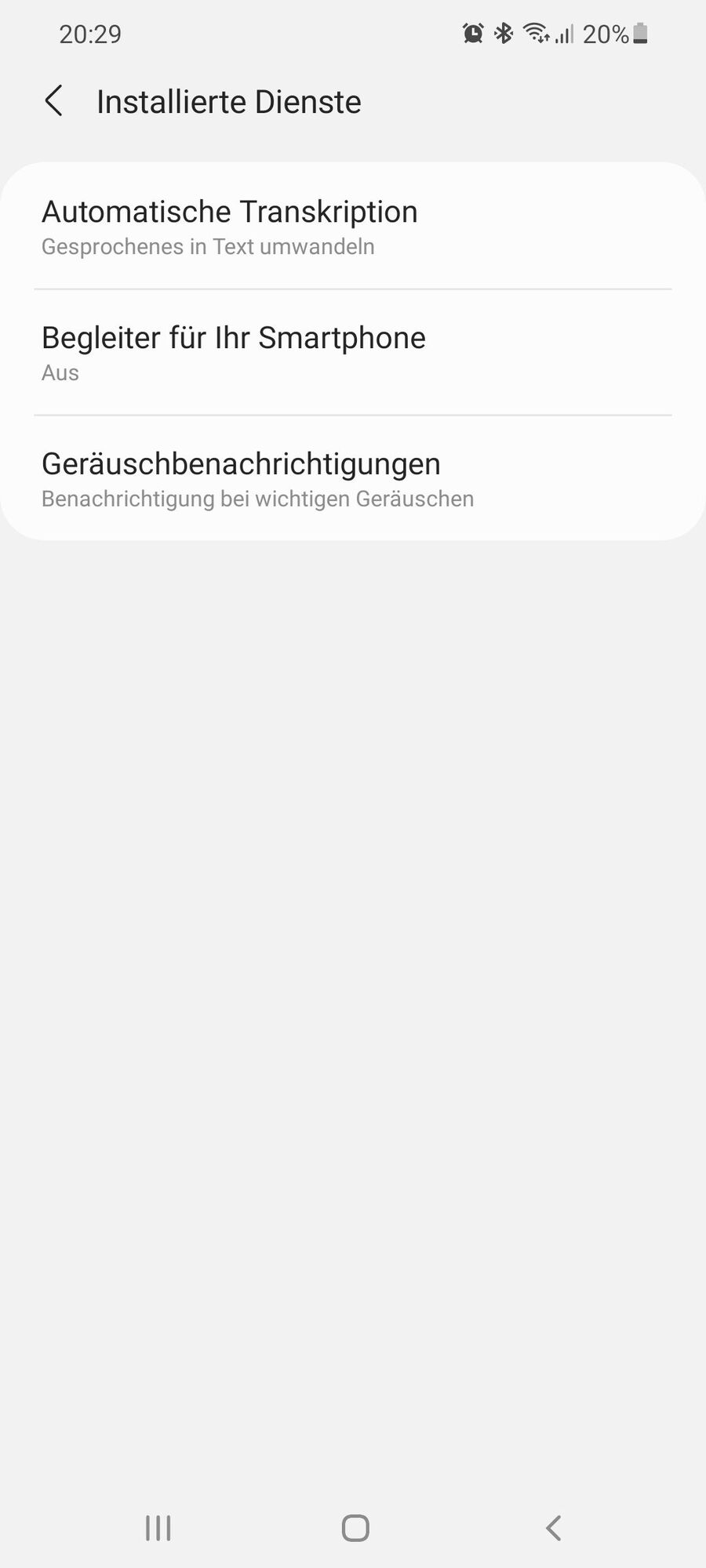Viewport: 706px width, 1568px height.
Task: Open Automatische Transkription settings
Action: pos(353,227)
